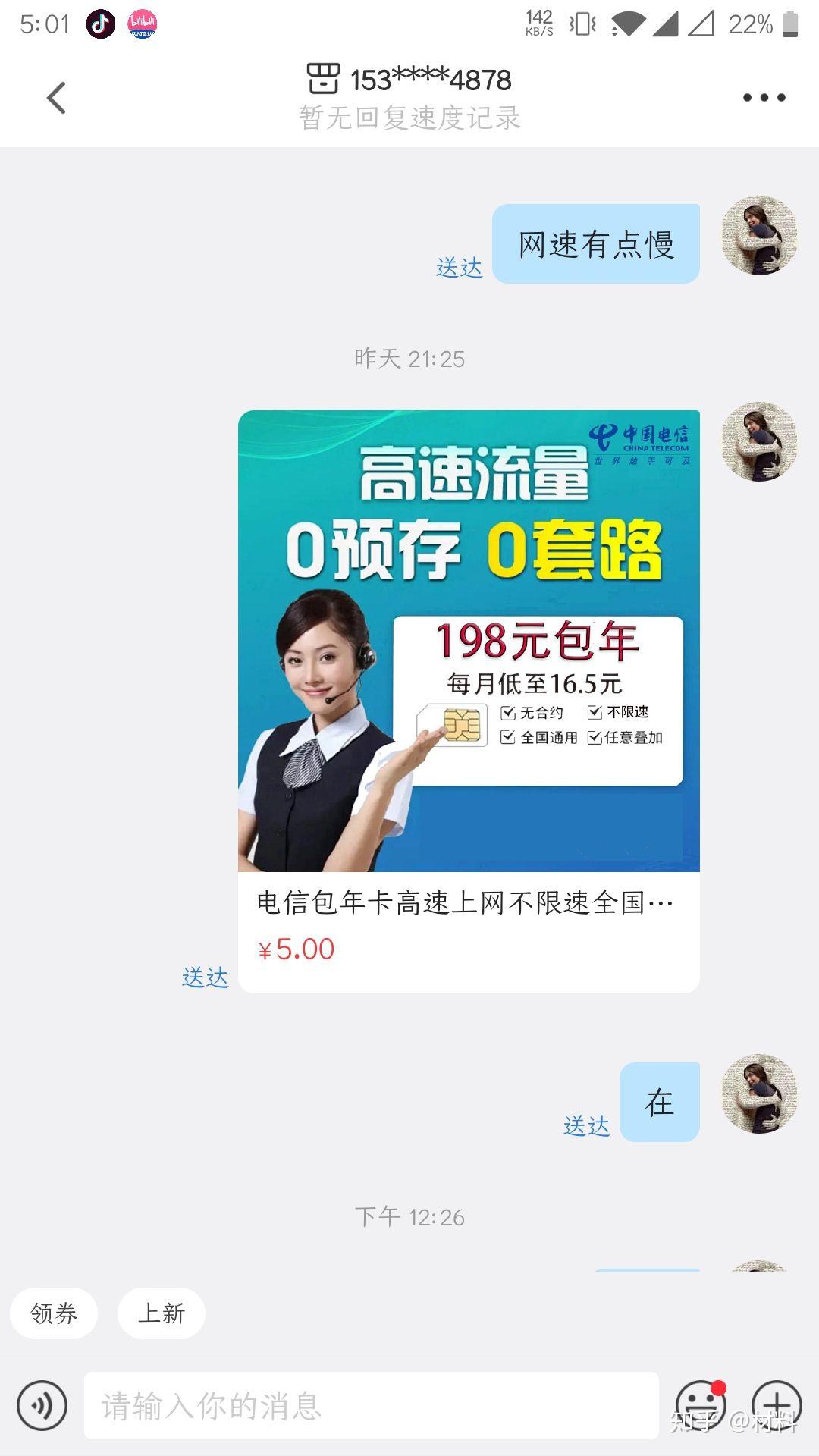Open the shop 153****4878 title

pos(409,79)
